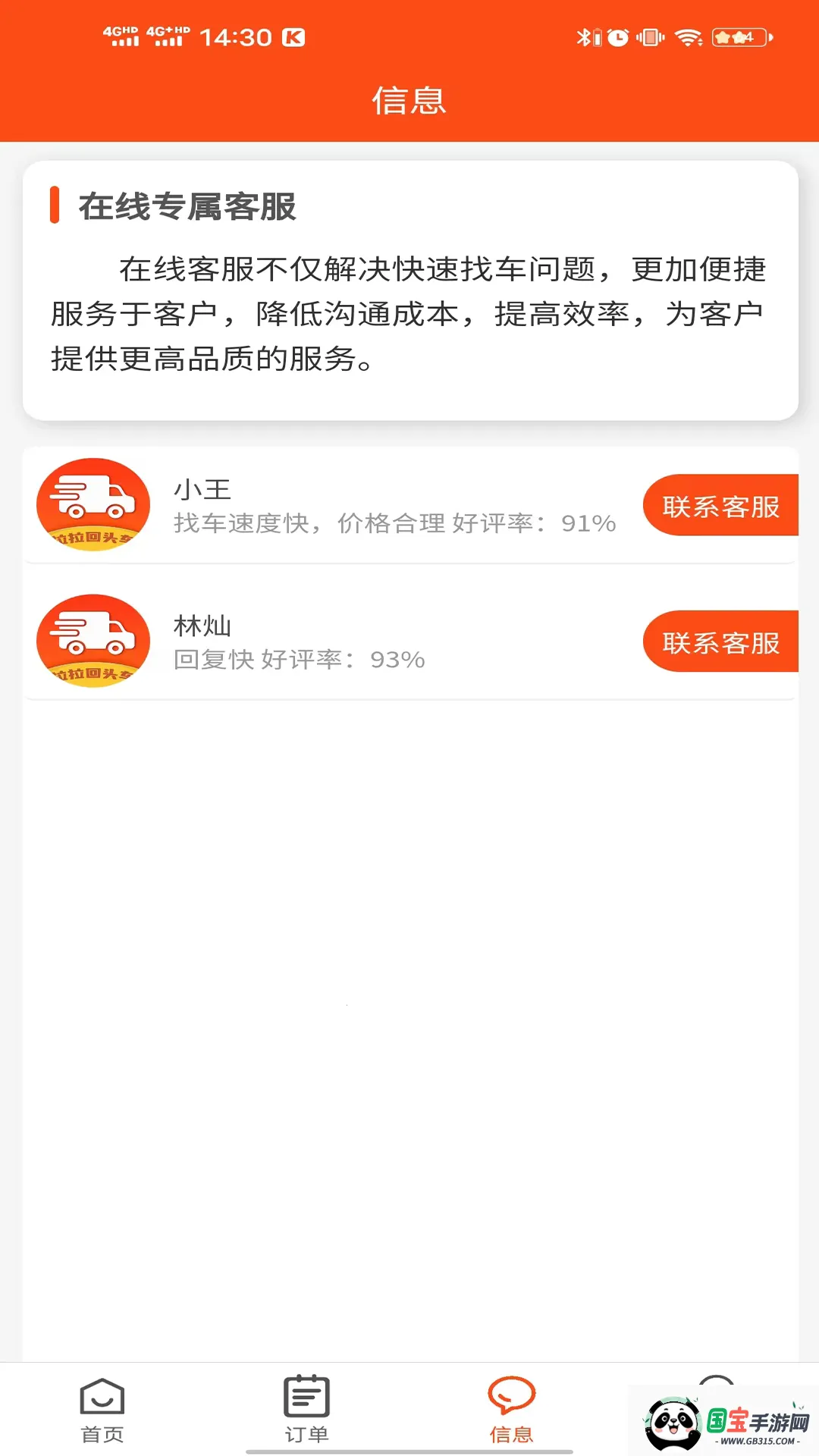
Task: Open 小王's service profile row
Action: click(394, 506)
